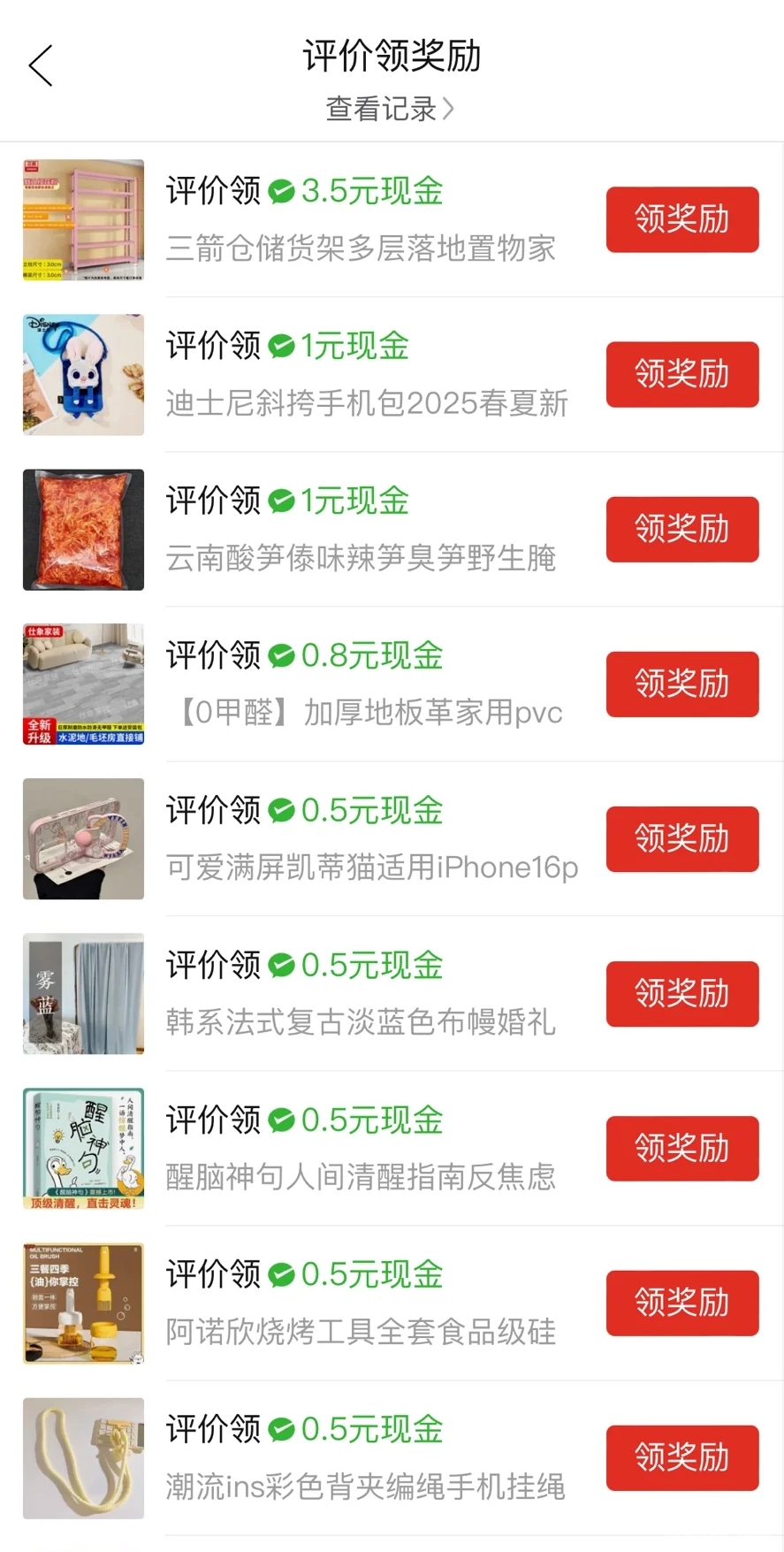Tap 领奖励 for the 迪士尼斜挎手机包
This screenshot has height=1552, width=784.
pos(681,374)
